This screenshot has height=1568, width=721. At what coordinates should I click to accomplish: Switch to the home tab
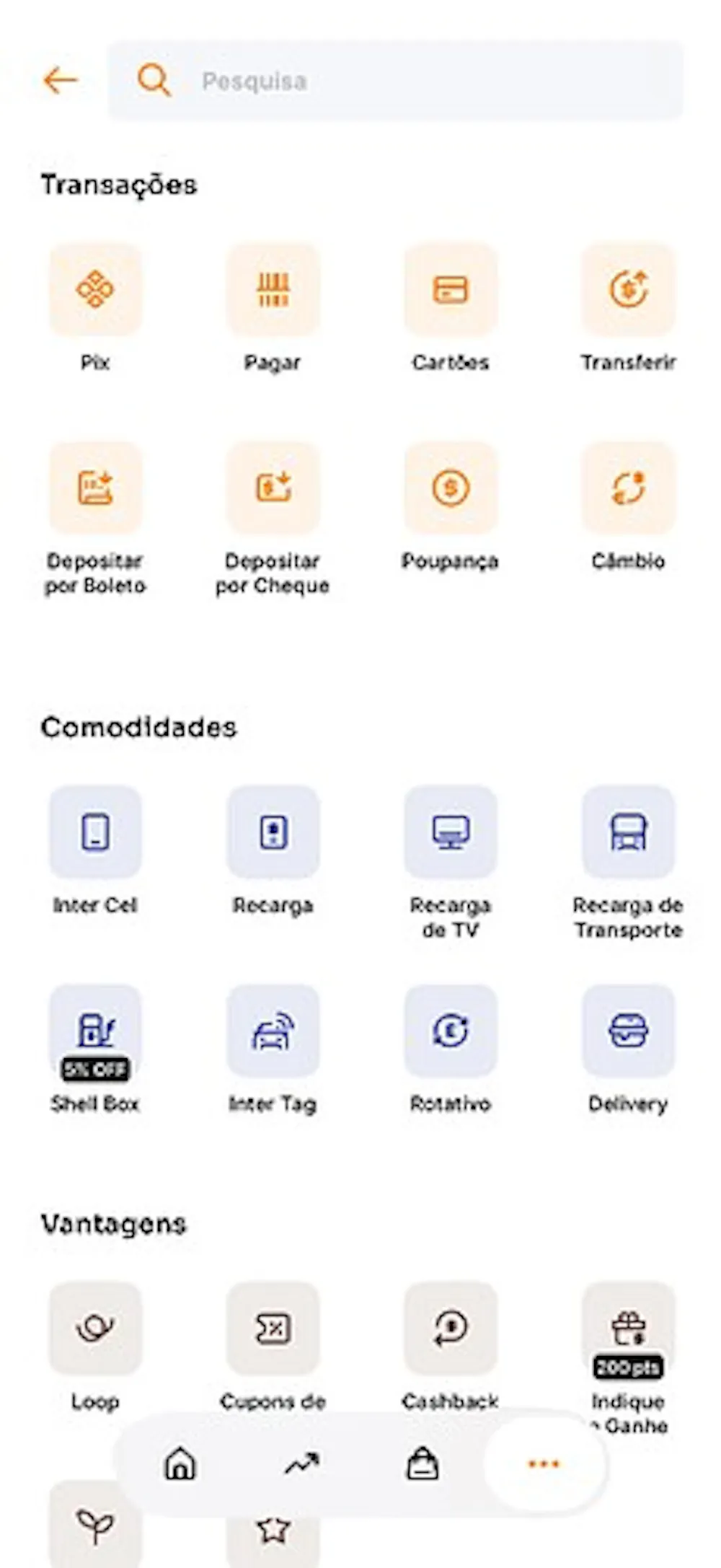pos(180,1464)
